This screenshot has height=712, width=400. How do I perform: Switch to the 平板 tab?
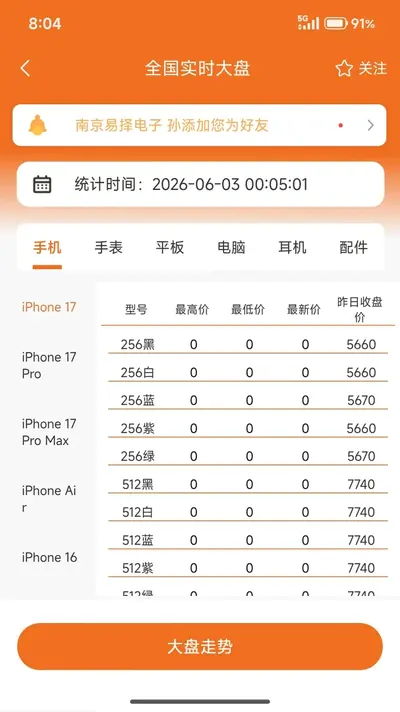(170, 248)
